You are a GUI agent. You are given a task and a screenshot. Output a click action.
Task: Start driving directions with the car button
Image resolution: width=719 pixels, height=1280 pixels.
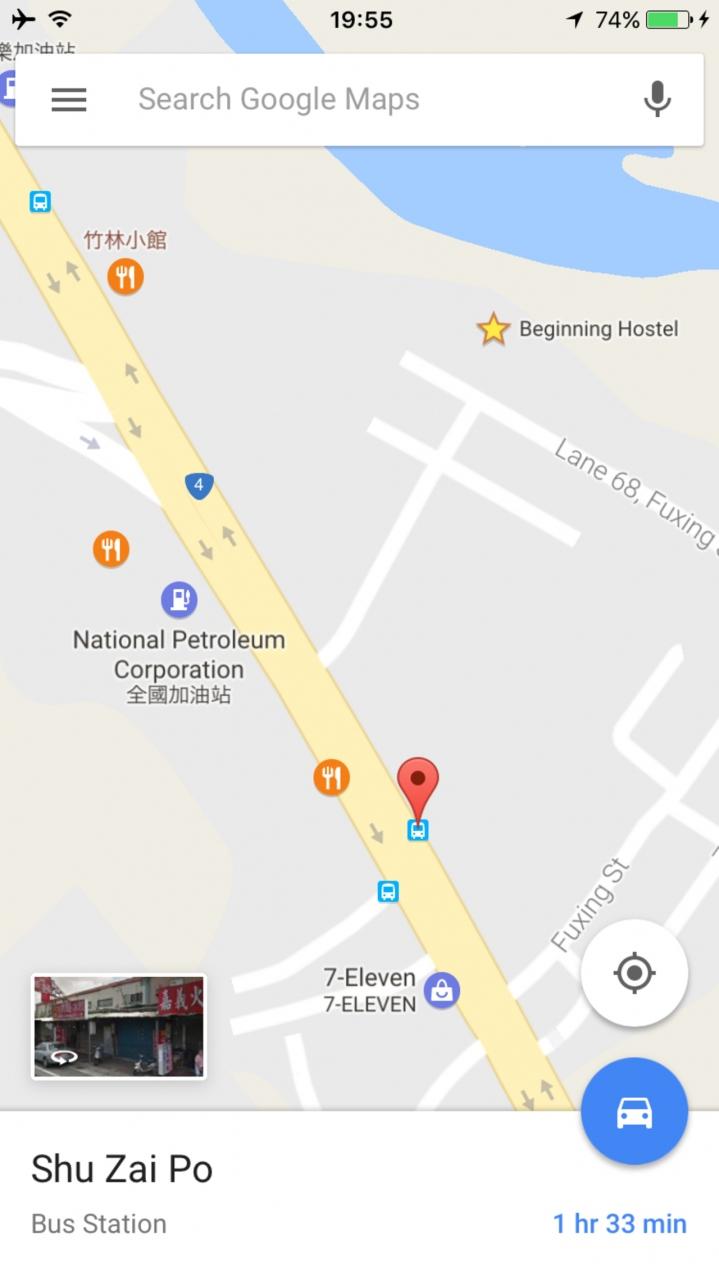click(x=634, y=1111)
